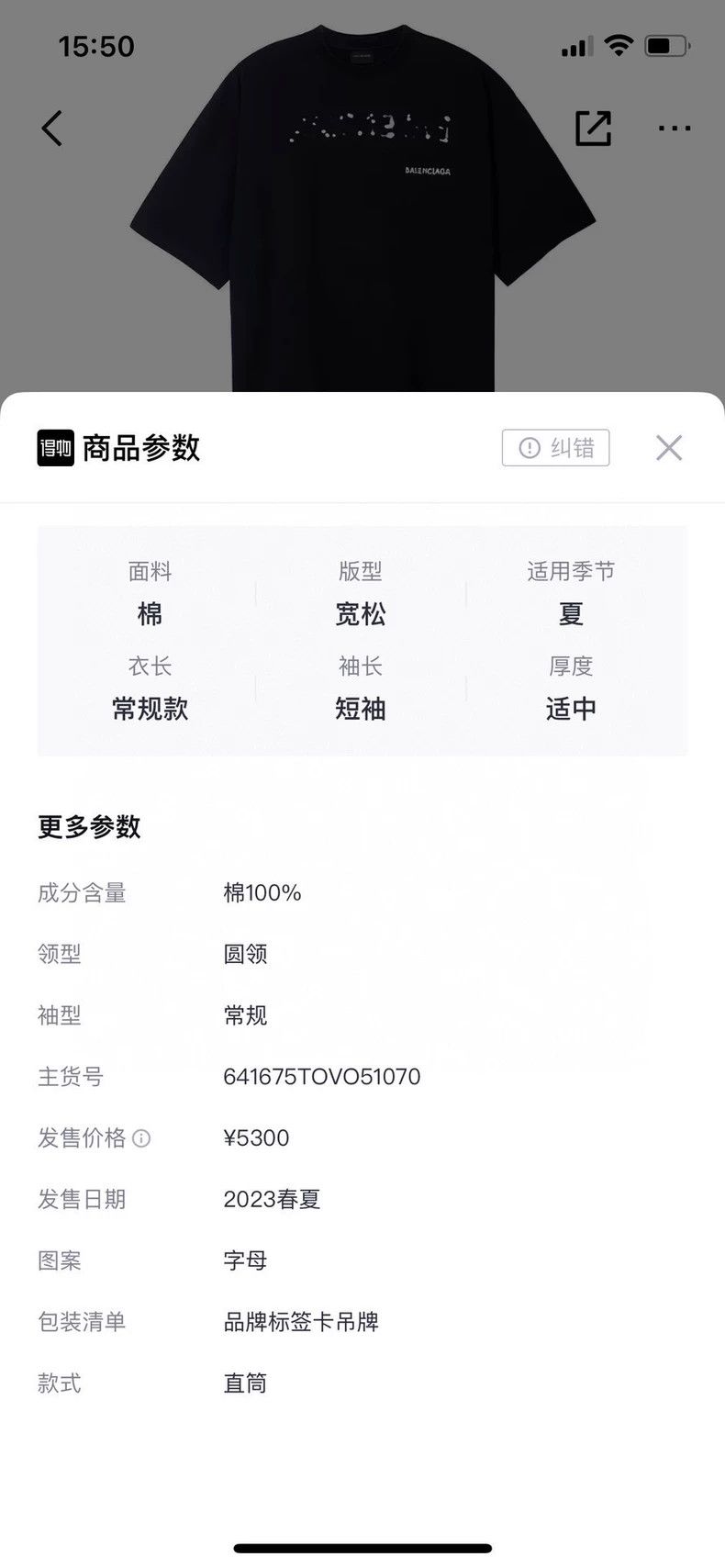725x1568 pixels.
Task: Share the product via the share icon
Action: pos(593,128)
